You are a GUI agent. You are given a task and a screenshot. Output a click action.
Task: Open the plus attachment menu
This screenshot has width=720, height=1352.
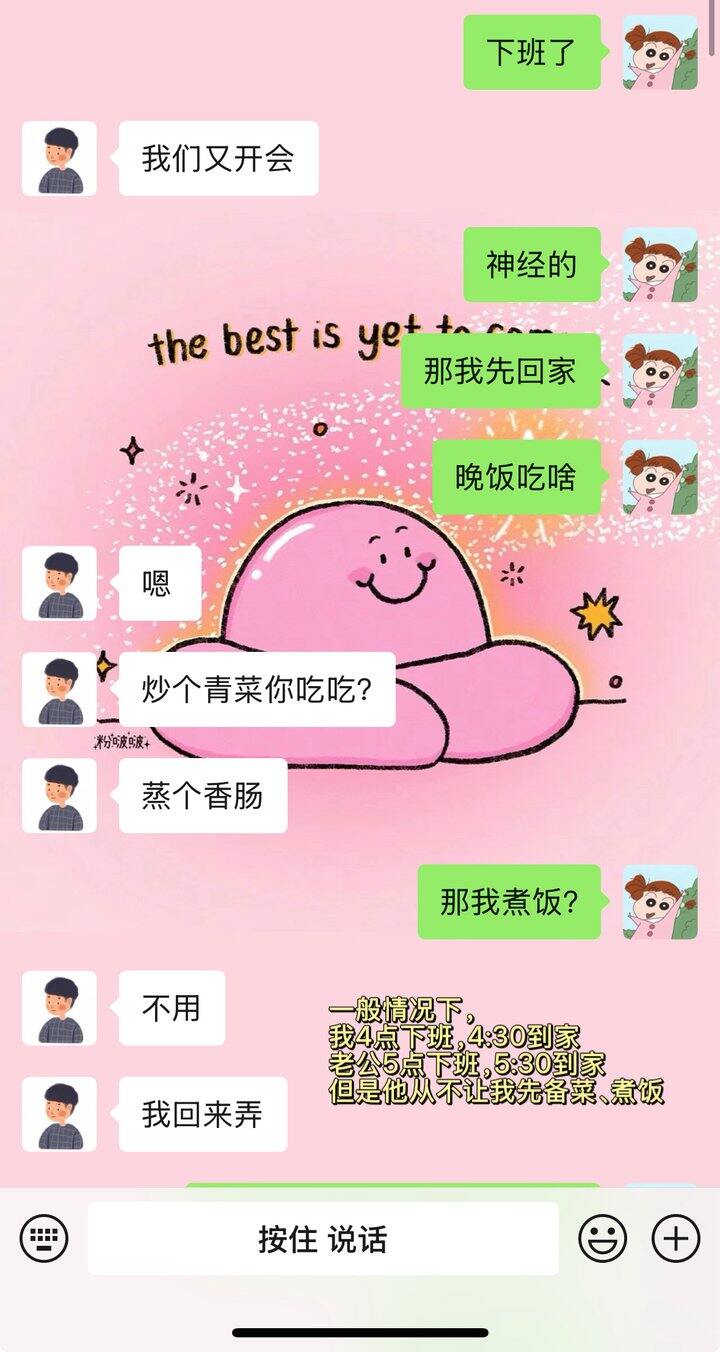pyautogui.click(x=676, y=1239)
